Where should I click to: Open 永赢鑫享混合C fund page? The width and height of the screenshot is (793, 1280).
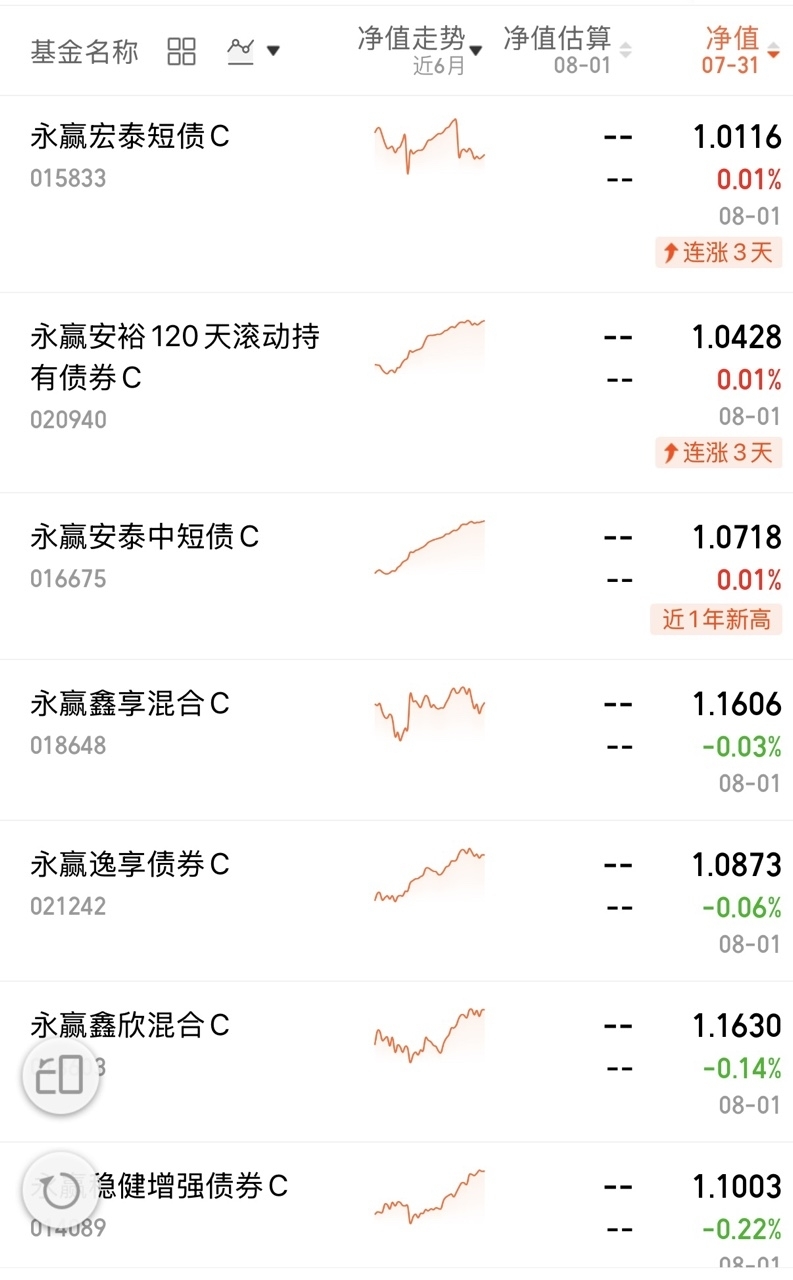[x=396, y=740]
